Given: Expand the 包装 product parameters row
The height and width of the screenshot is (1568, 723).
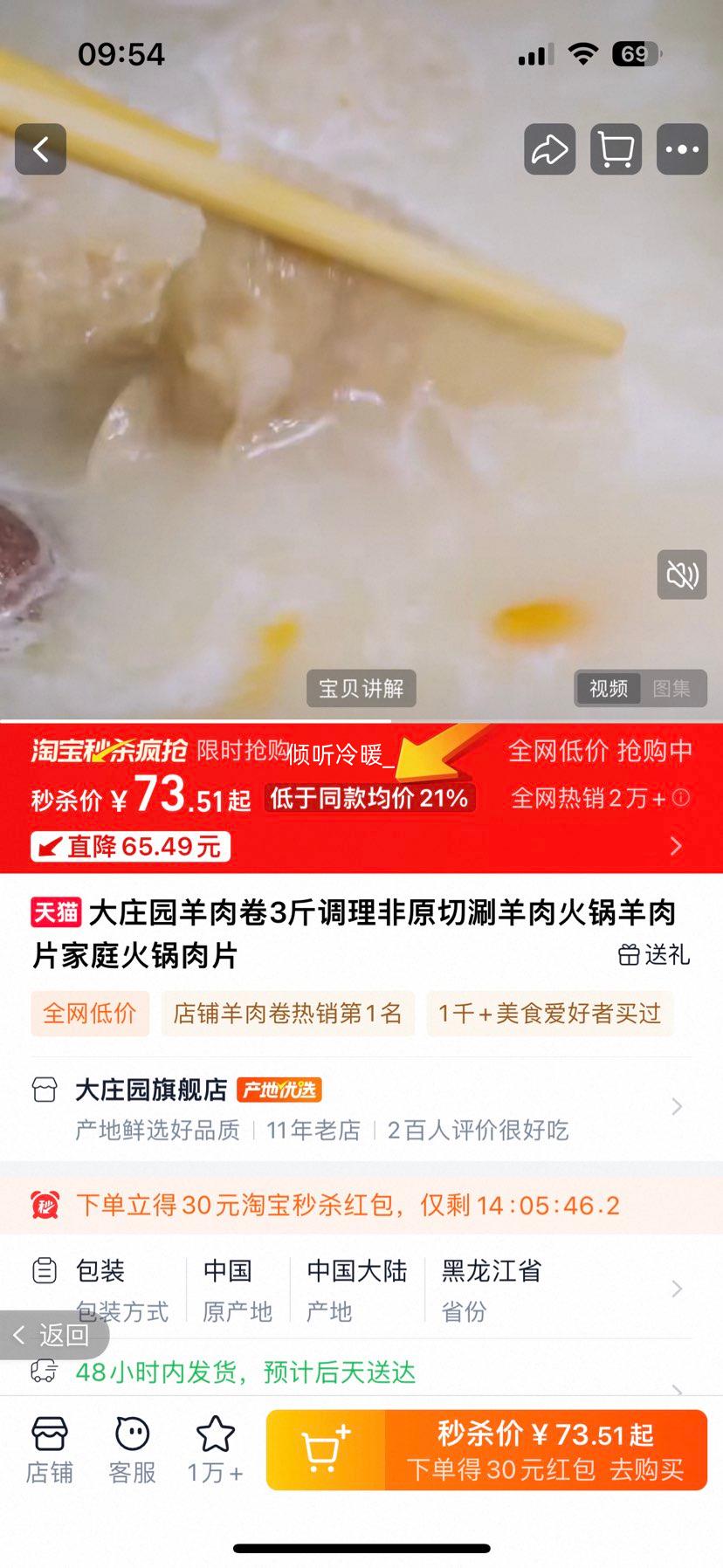Looking at the screenshot, I should coord(678,1288).
